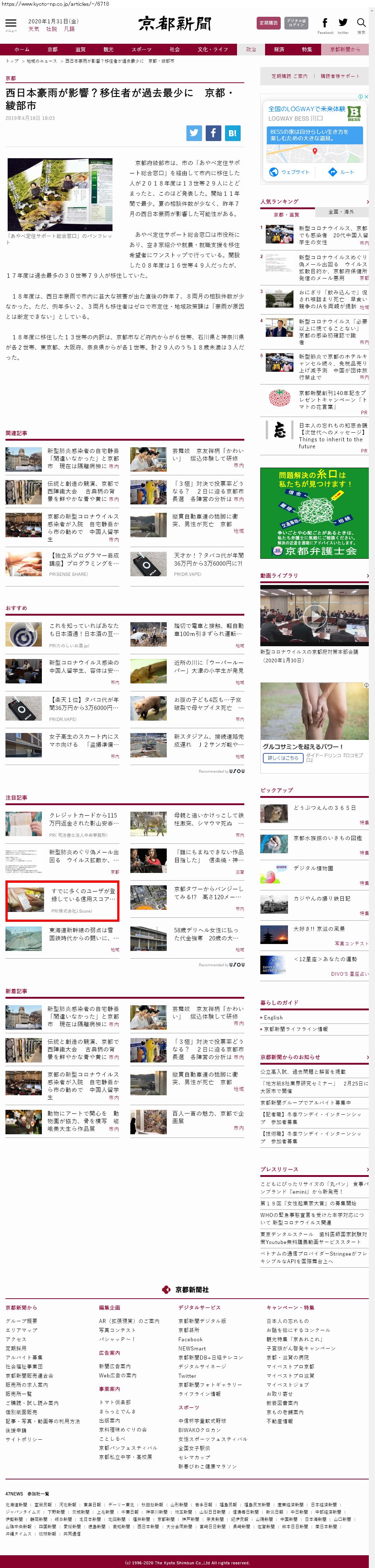Open the 東海道新幹線の弱点は雪 article
The width and height of the screenshot is (375, 1568).
pos(80,934)
